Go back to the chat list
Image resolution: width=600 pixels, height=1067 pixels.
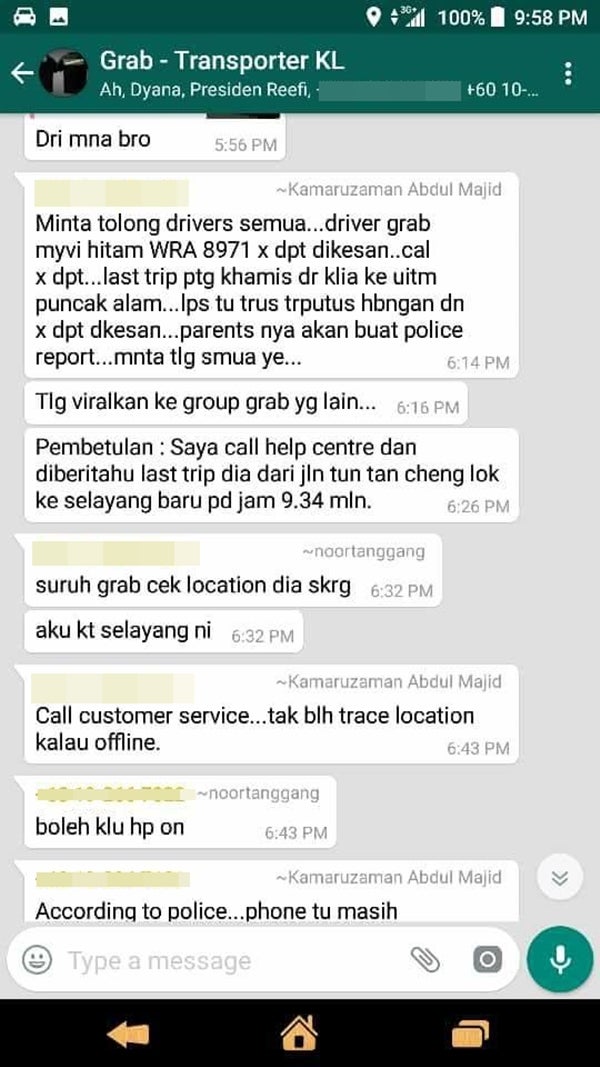[x=21, y=72]
